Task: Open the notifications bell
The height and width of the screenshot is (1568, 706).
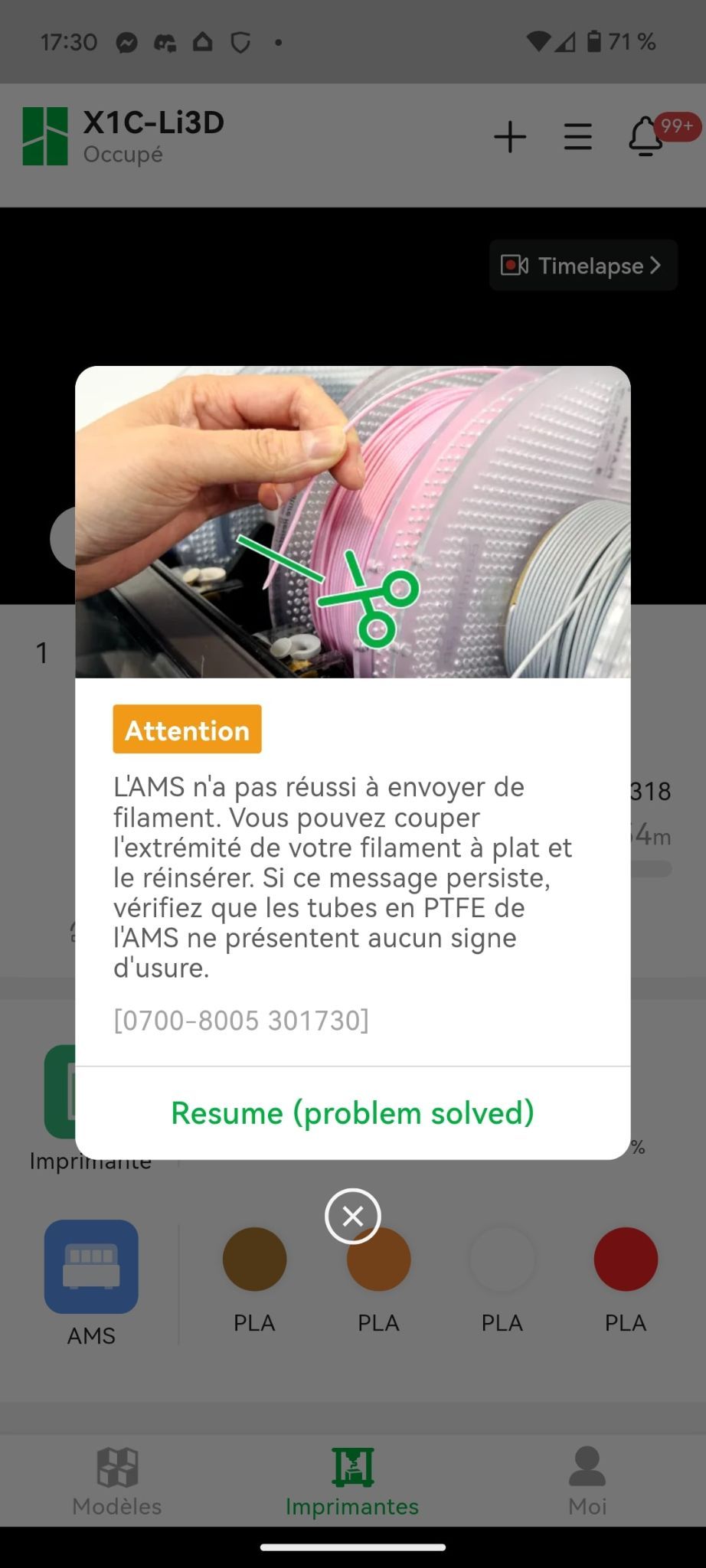Action: click(646, 138)
